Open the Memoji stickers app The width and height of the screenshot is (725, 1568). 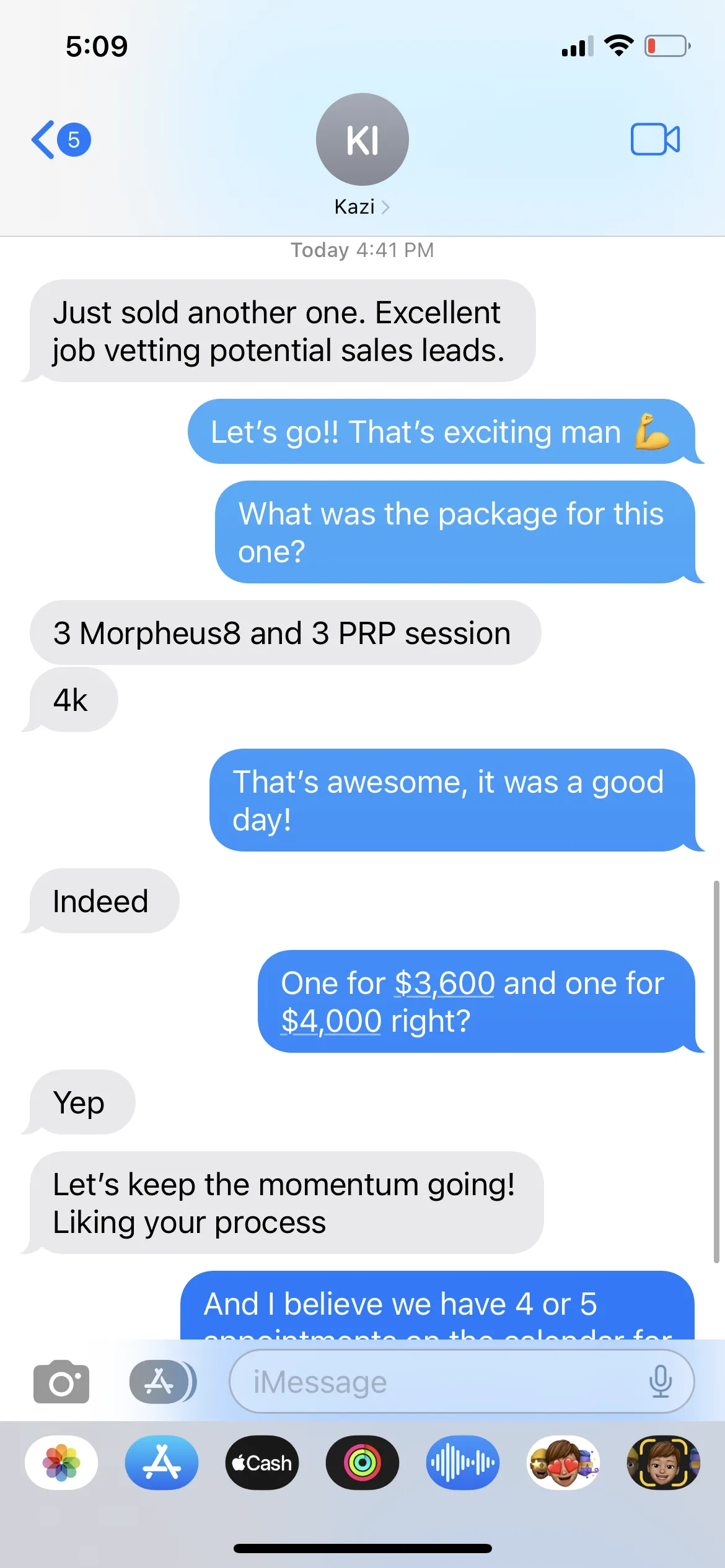tap(563, 1463)
